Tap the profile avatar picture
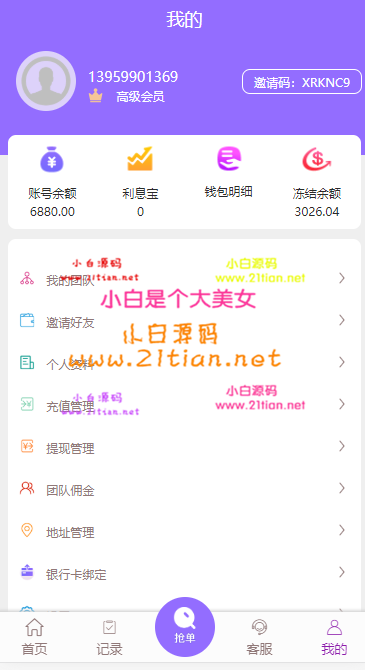Screen dimensions: 365x670 tap(46, 81)
